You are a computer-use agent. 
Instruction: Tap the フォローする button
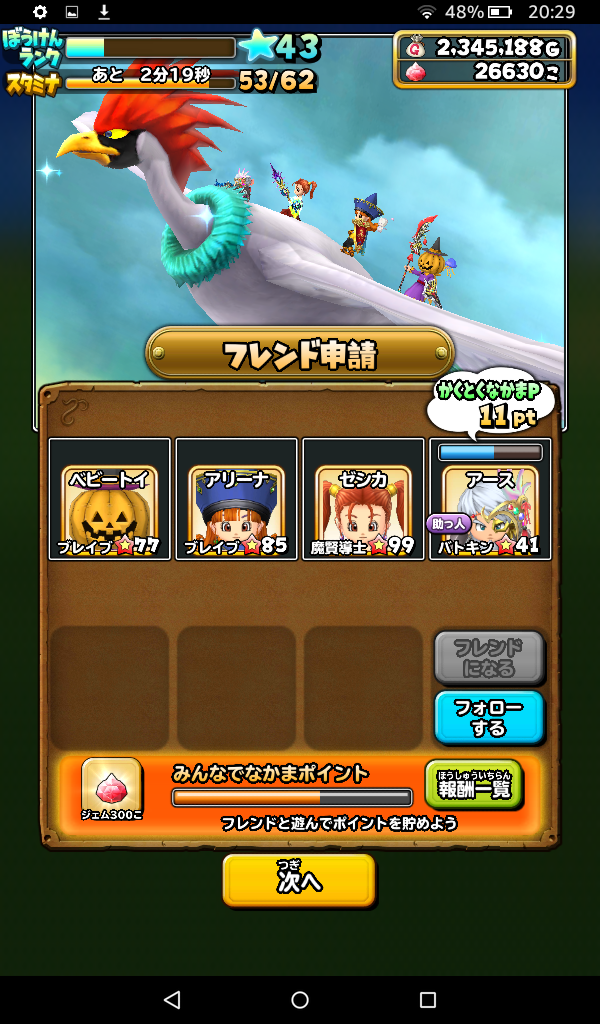coord(489,717)
